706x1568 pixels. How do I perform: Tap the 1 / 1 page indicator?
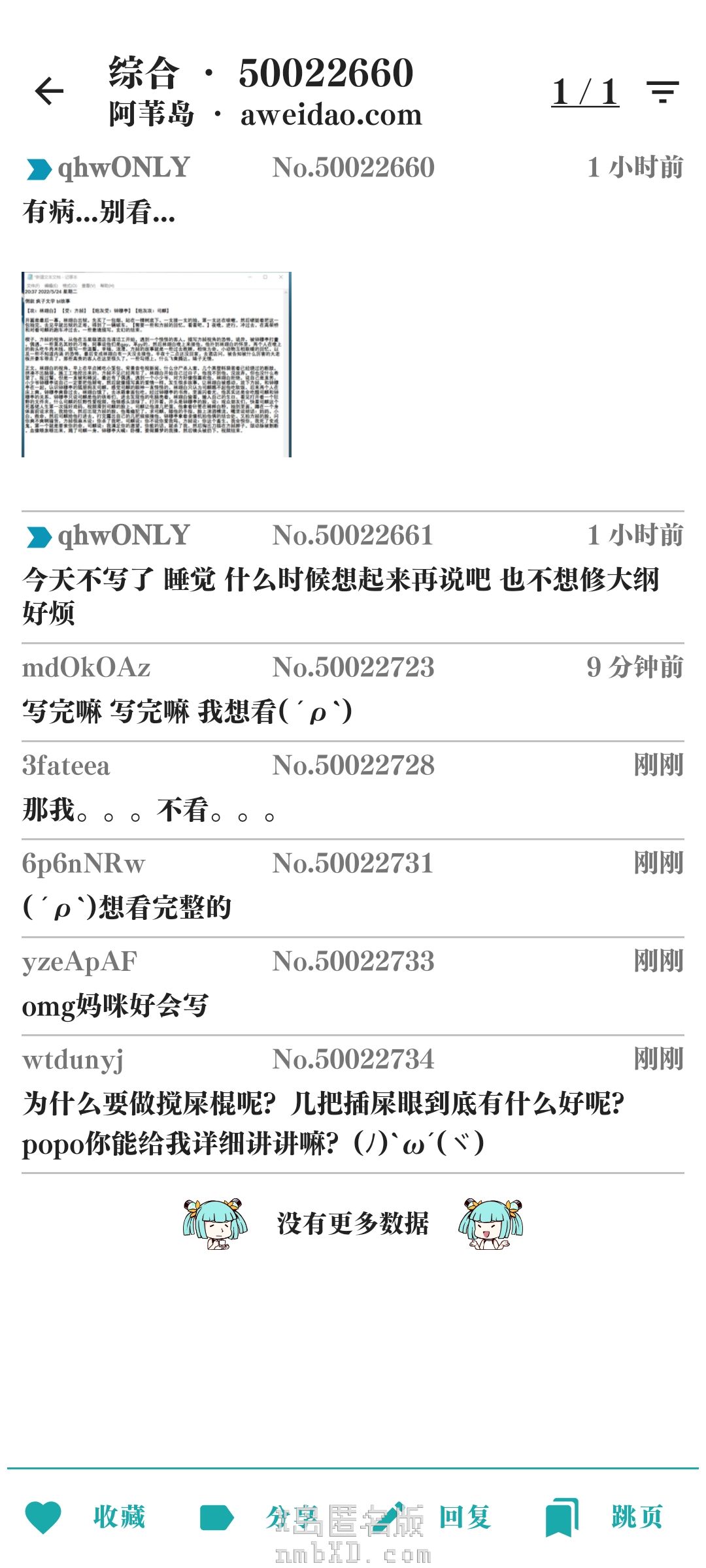(x=585, y=92)
